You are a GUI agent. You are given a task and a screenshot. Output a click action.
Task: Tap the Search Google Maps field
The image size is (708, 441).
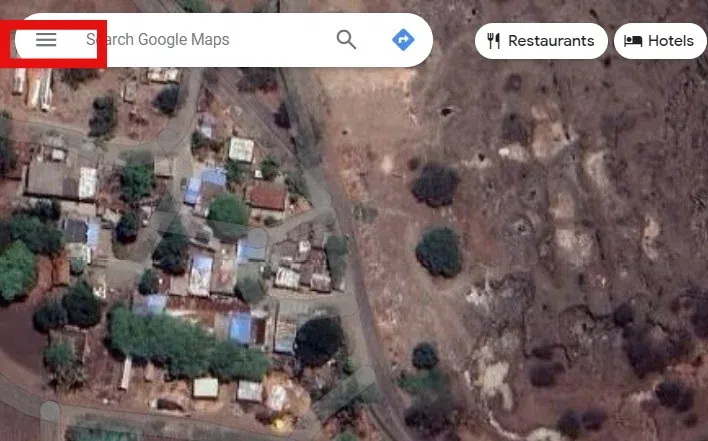[x=200, y=40]
